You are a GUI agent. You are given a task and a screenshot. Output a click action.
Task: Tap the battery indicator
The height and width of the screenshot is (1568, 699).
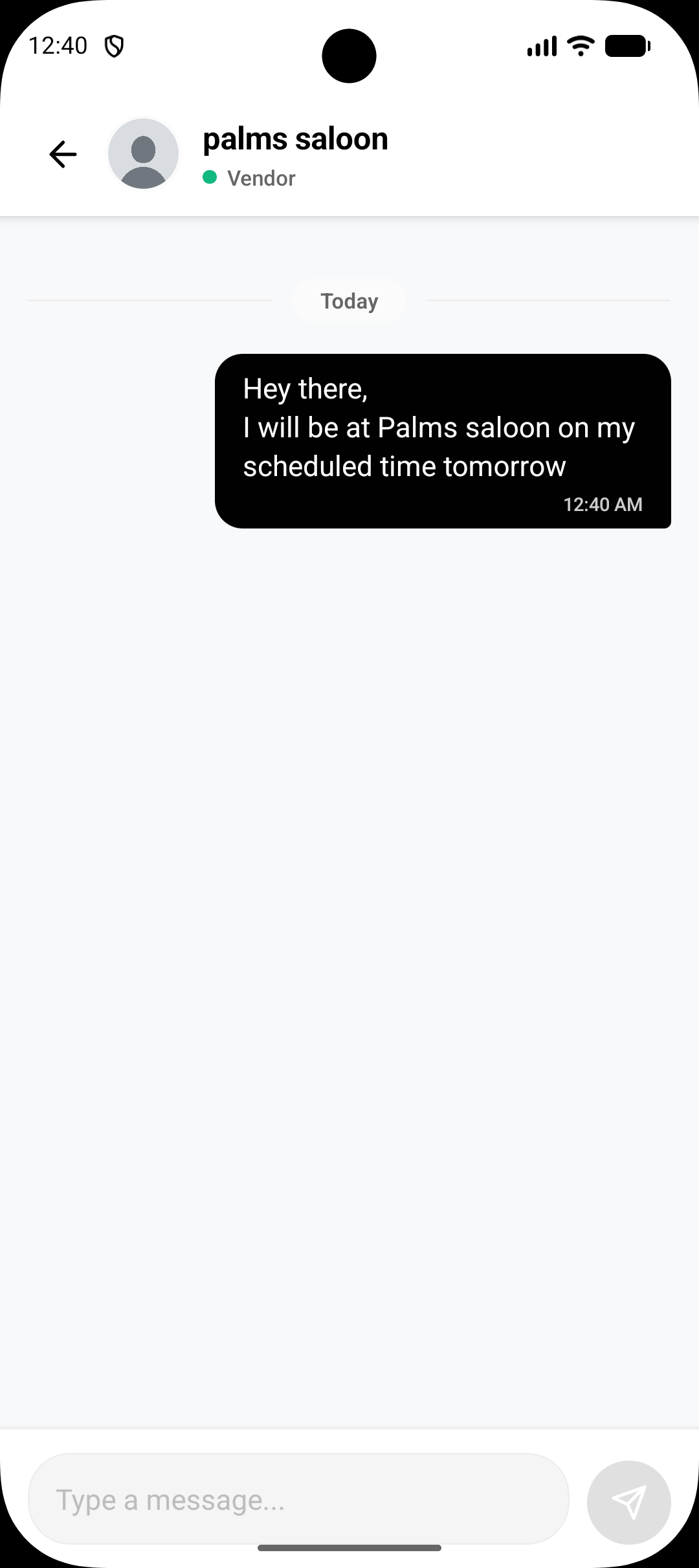coord(627,45)
